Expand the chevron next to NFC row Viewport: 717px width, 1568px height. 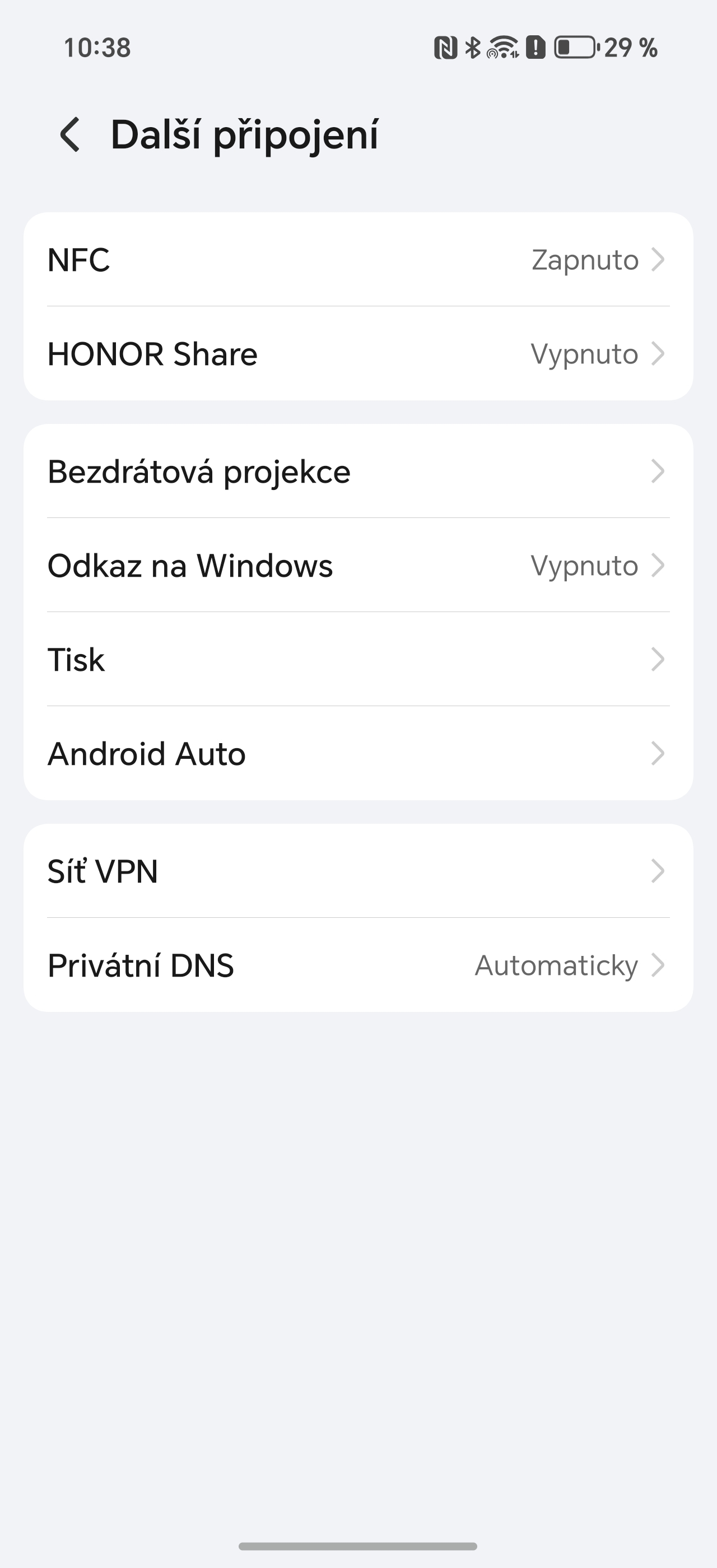pyautogui.click(x=658, y=260)
